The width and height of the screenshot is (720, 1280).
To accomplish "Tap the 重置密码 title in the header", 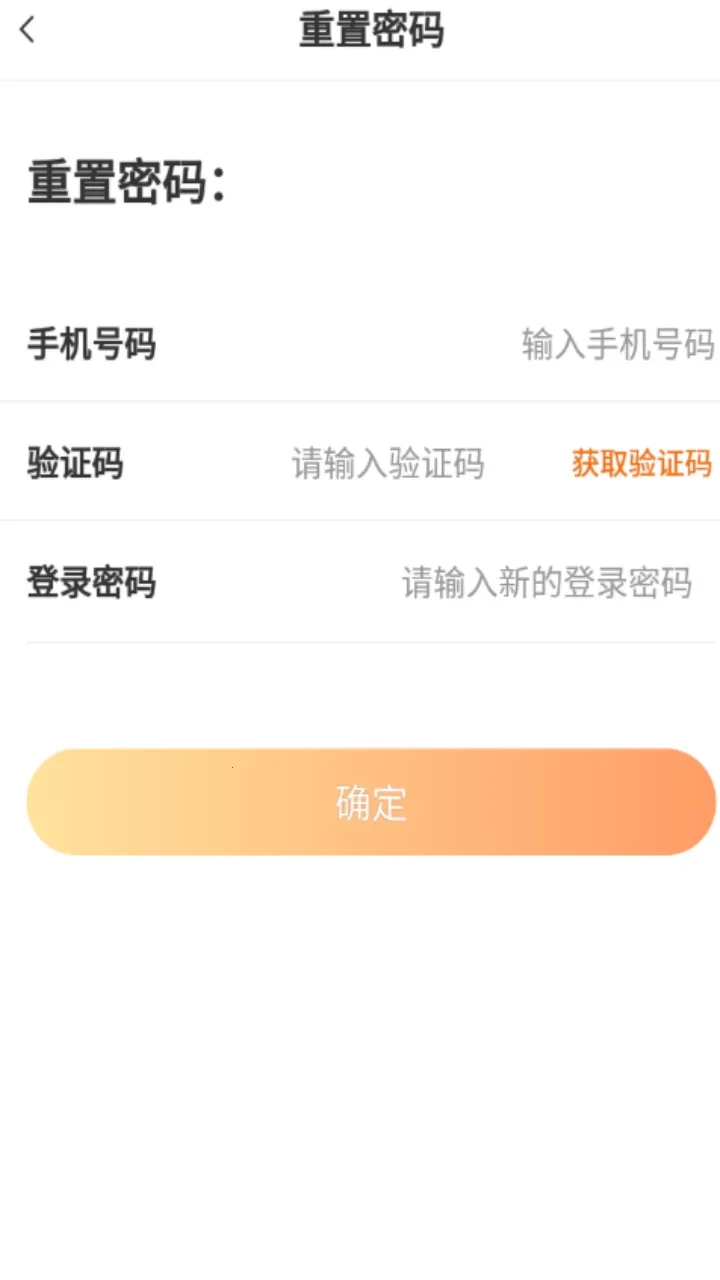I will 370,30.
